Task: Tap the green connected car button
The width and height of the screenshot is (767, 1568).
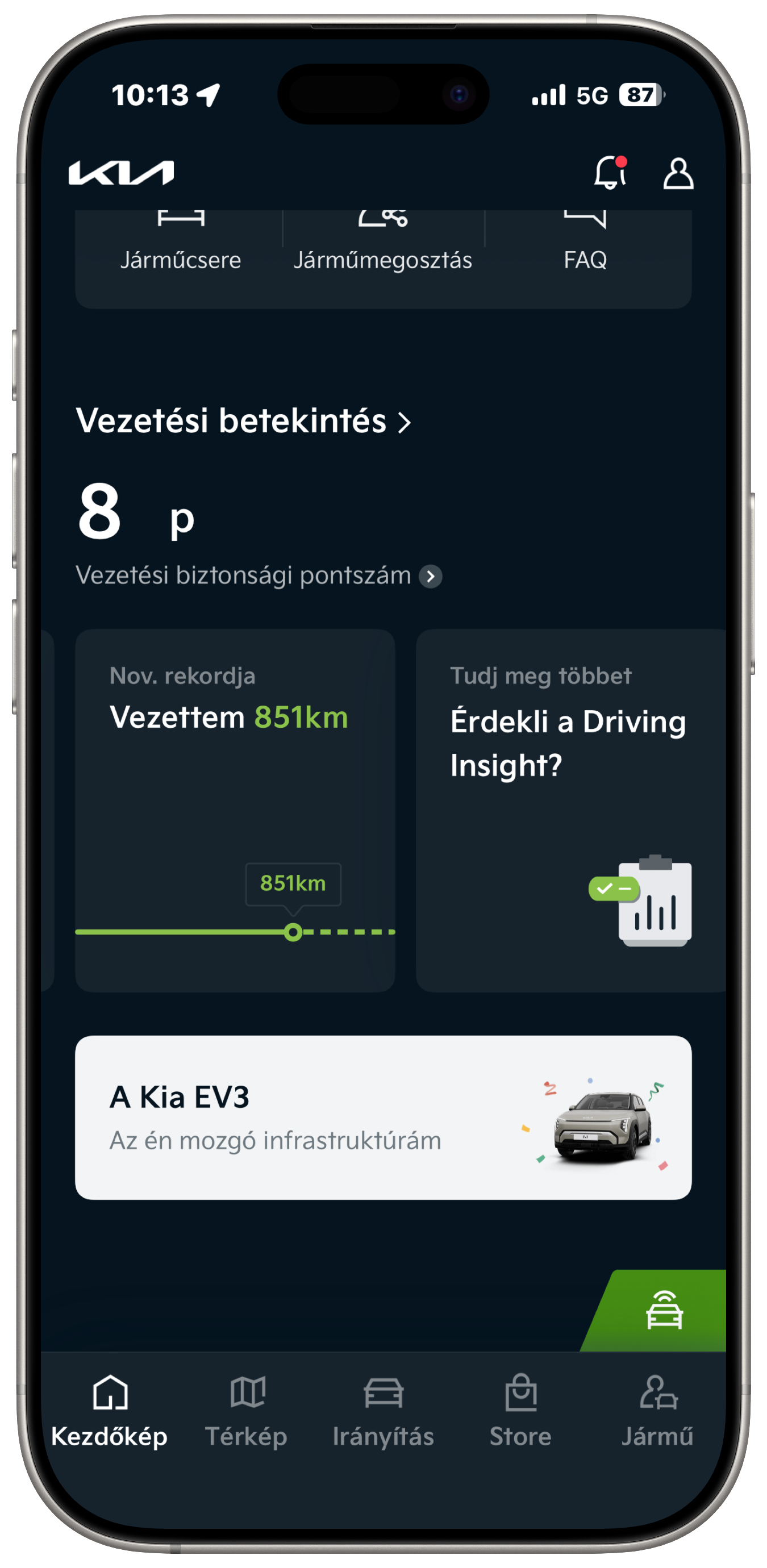Action: [664, 1311]
